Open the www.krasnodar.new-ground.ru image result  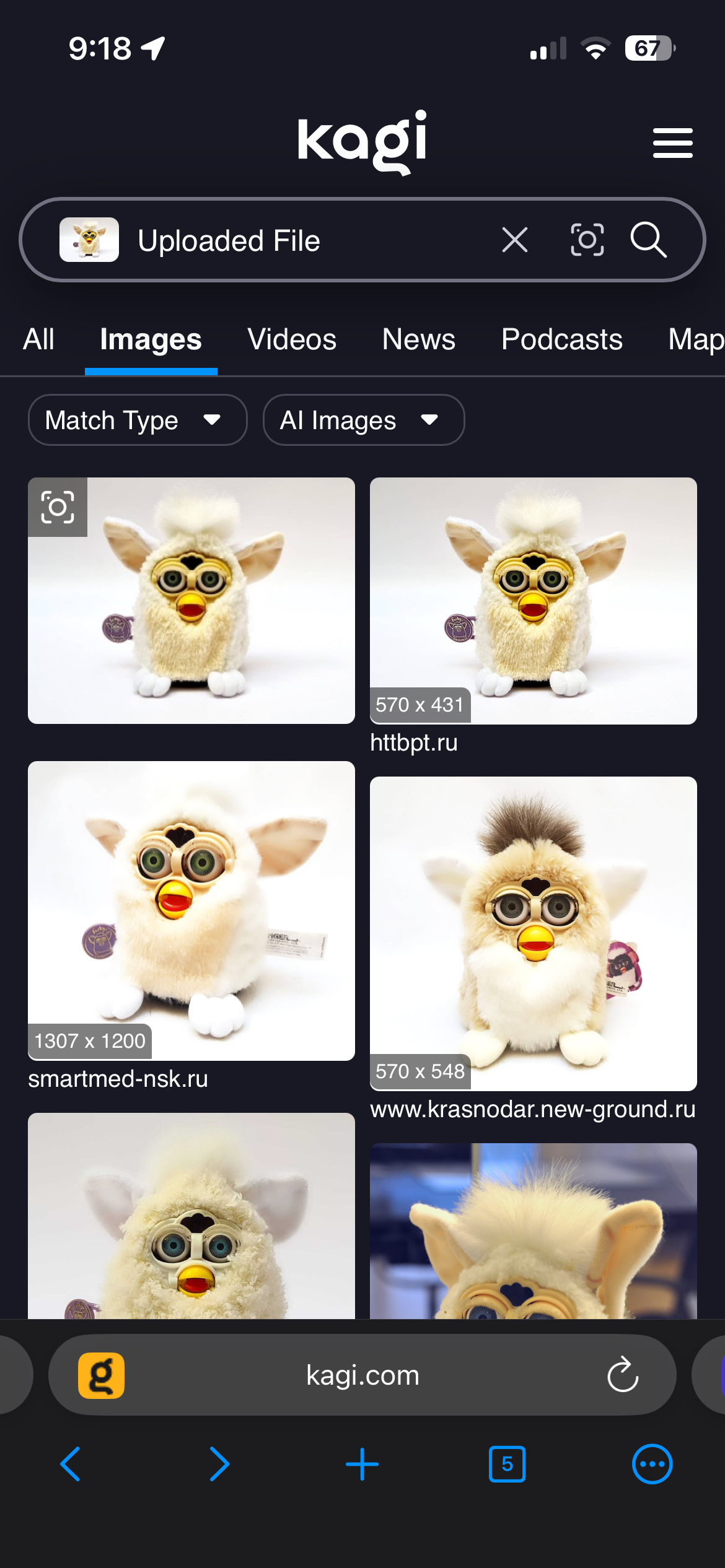point(533,933)
